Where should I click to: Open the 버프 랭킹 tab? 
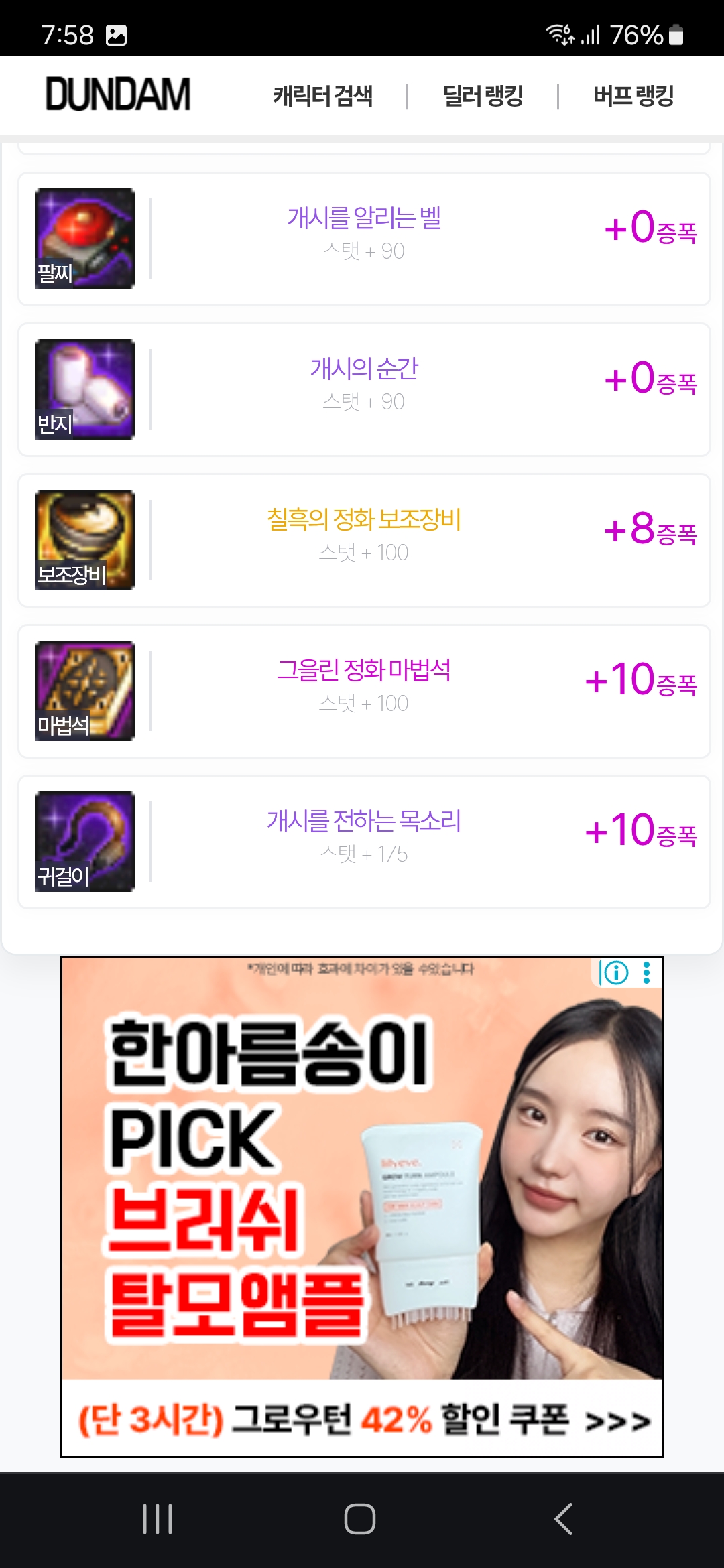point(633,96)
